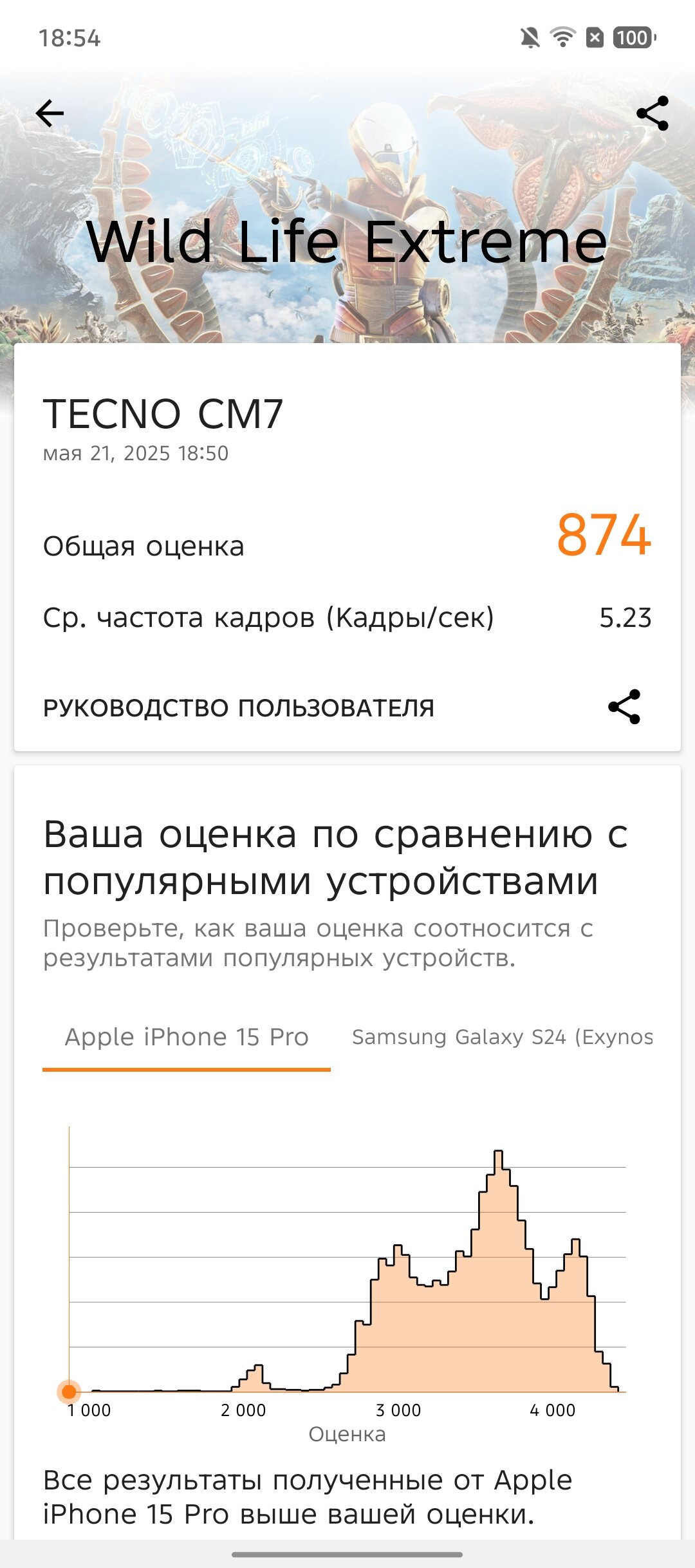
Task: Go back using the top-left arrow
Action: [50, 114]
